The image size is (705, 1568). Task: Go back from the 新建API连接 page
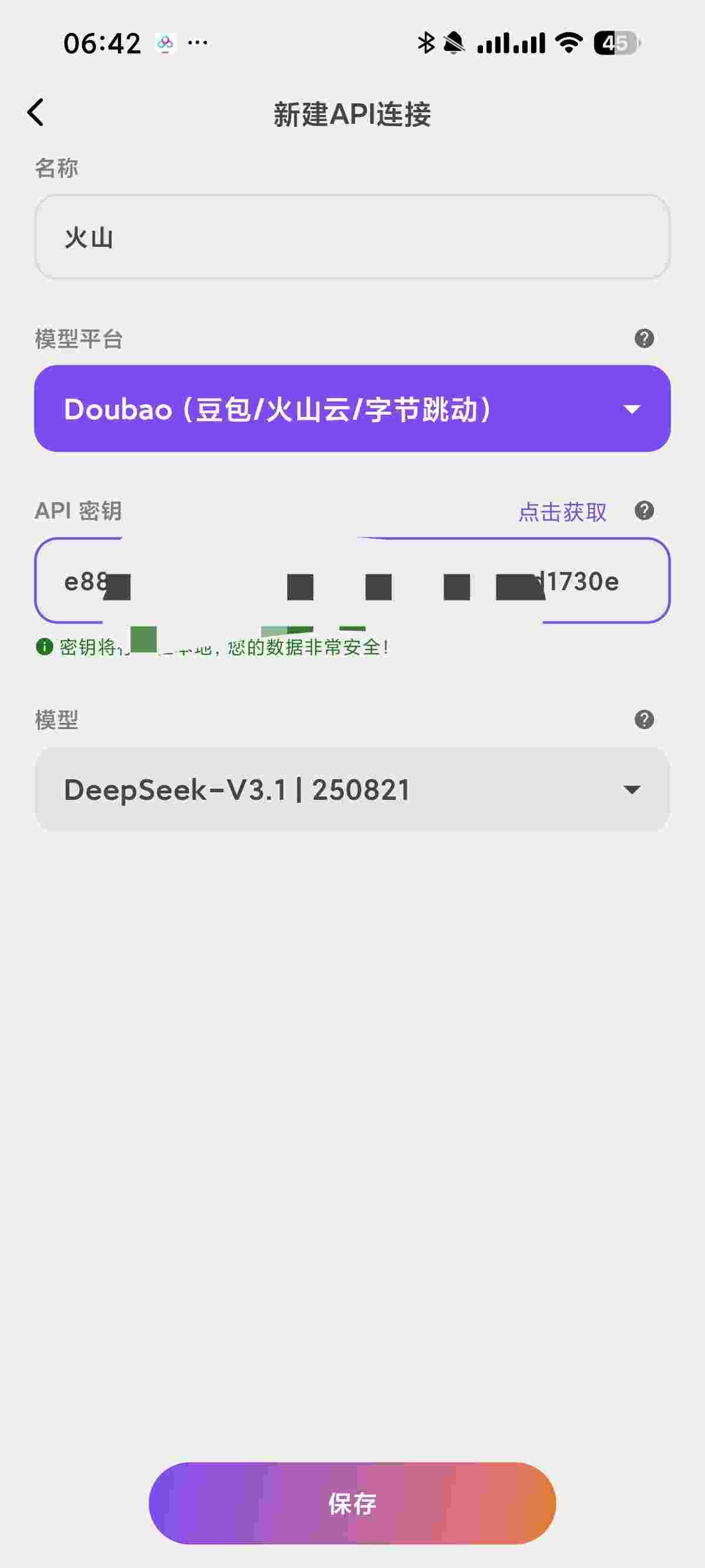tap(36, 113)
